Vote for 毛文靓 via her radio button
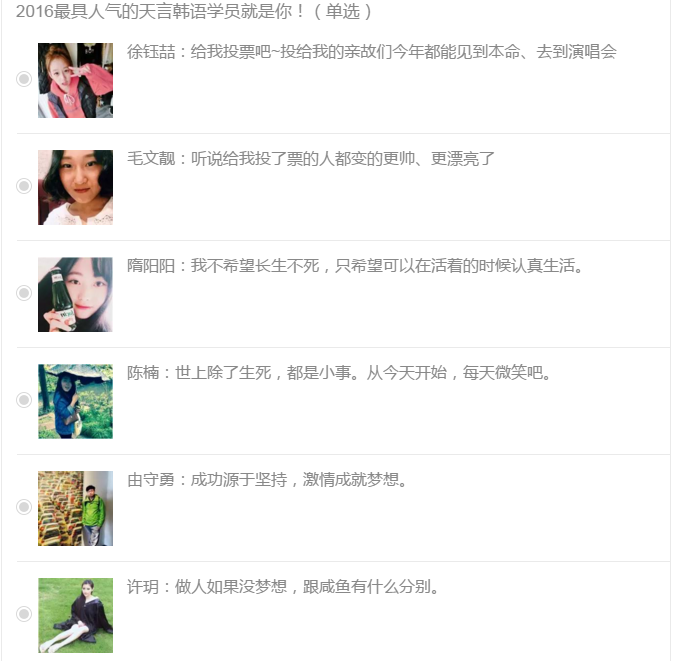Viewport: 688px width, 661px height. (24, 186)
